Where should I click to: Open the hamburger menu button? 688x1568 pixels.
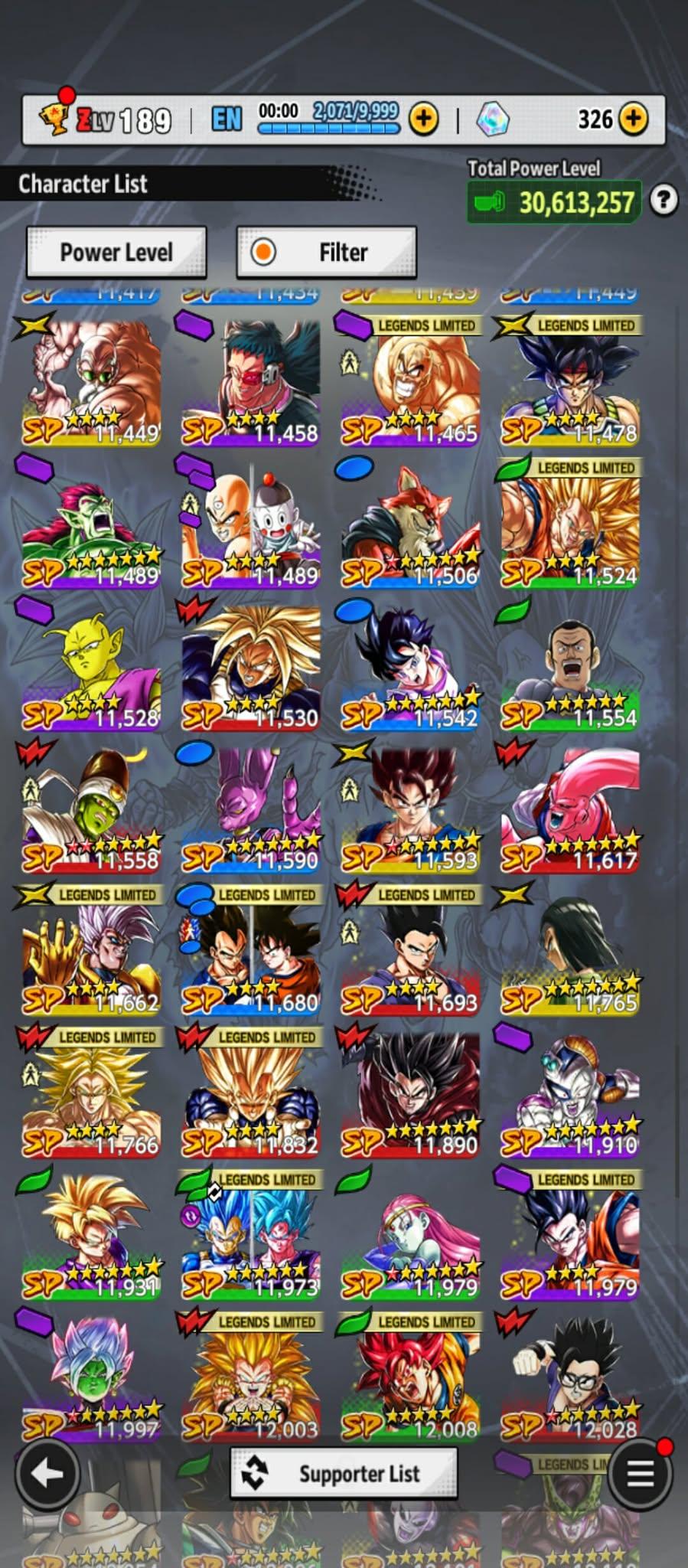[640, 1473]
